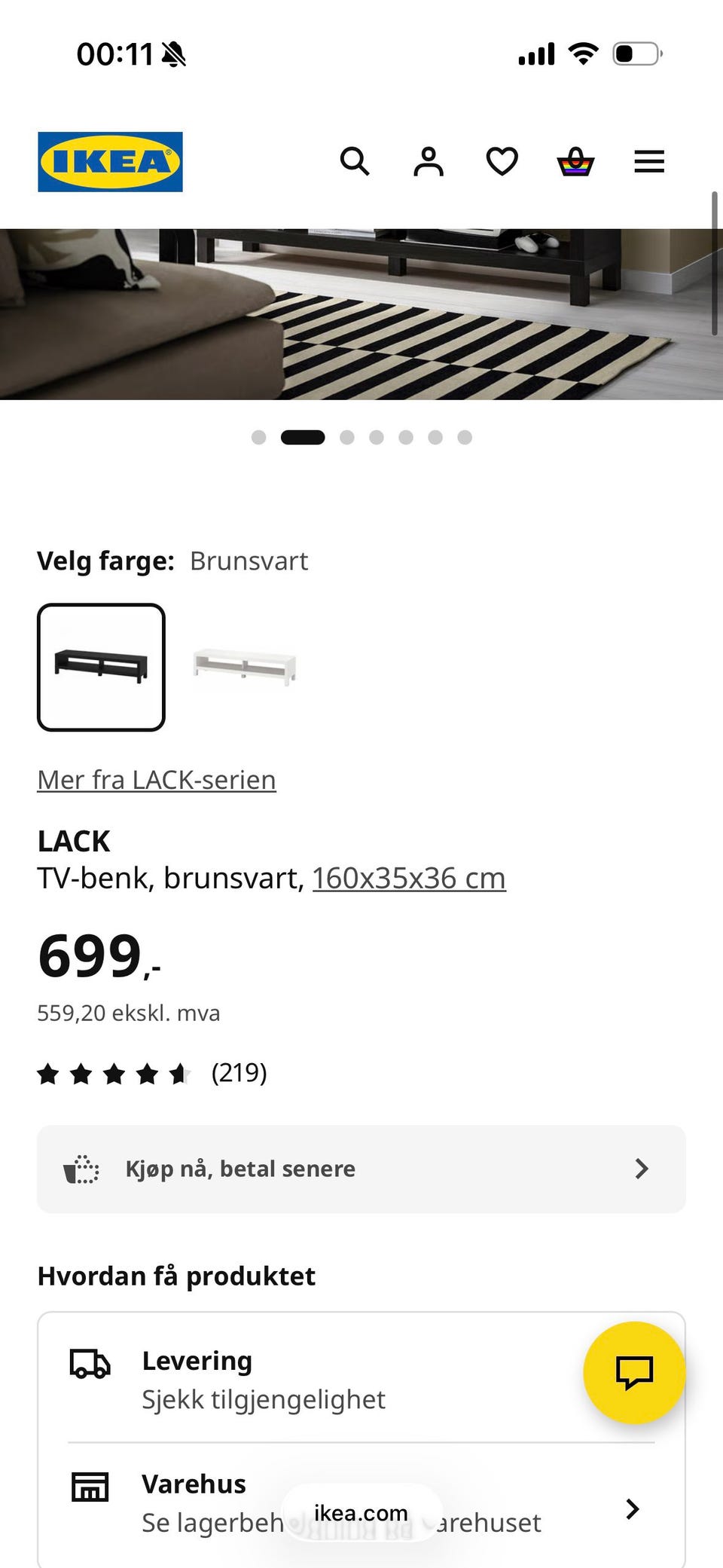Open Varehus stock information
The image size is (723, 1568).
(361, 1504)
